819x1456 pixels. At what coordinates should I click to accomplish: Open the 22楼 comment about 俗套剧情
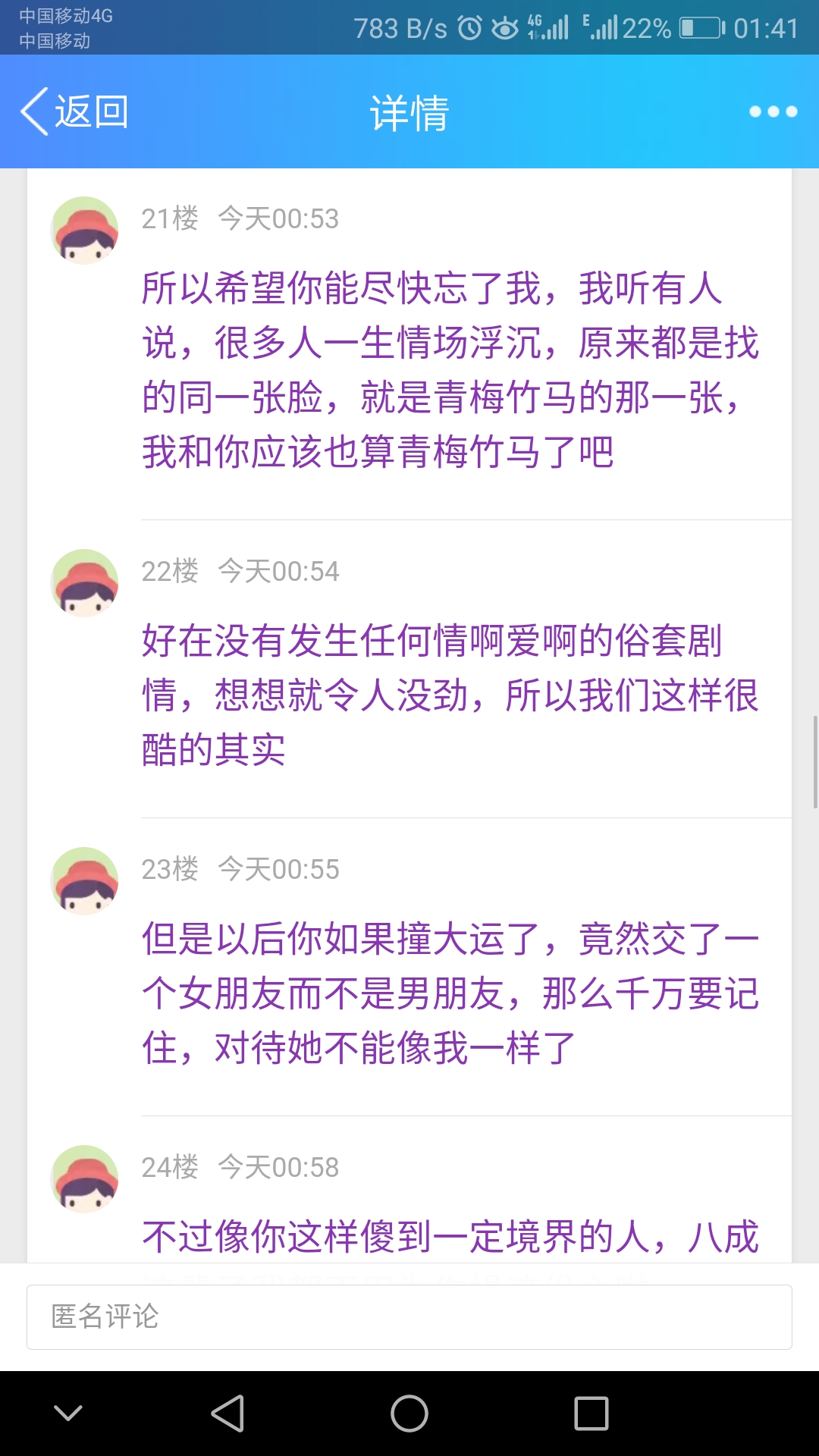coord(449,695)
